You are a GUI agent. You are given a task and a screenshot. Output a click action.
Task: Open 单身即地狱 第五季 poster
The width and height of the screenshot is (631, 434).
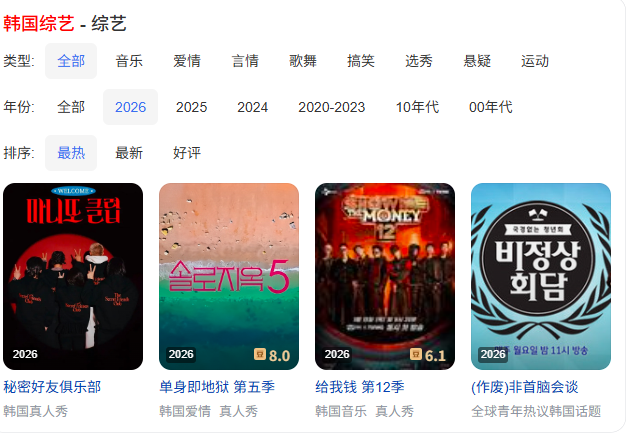click(x=229, y=276)
